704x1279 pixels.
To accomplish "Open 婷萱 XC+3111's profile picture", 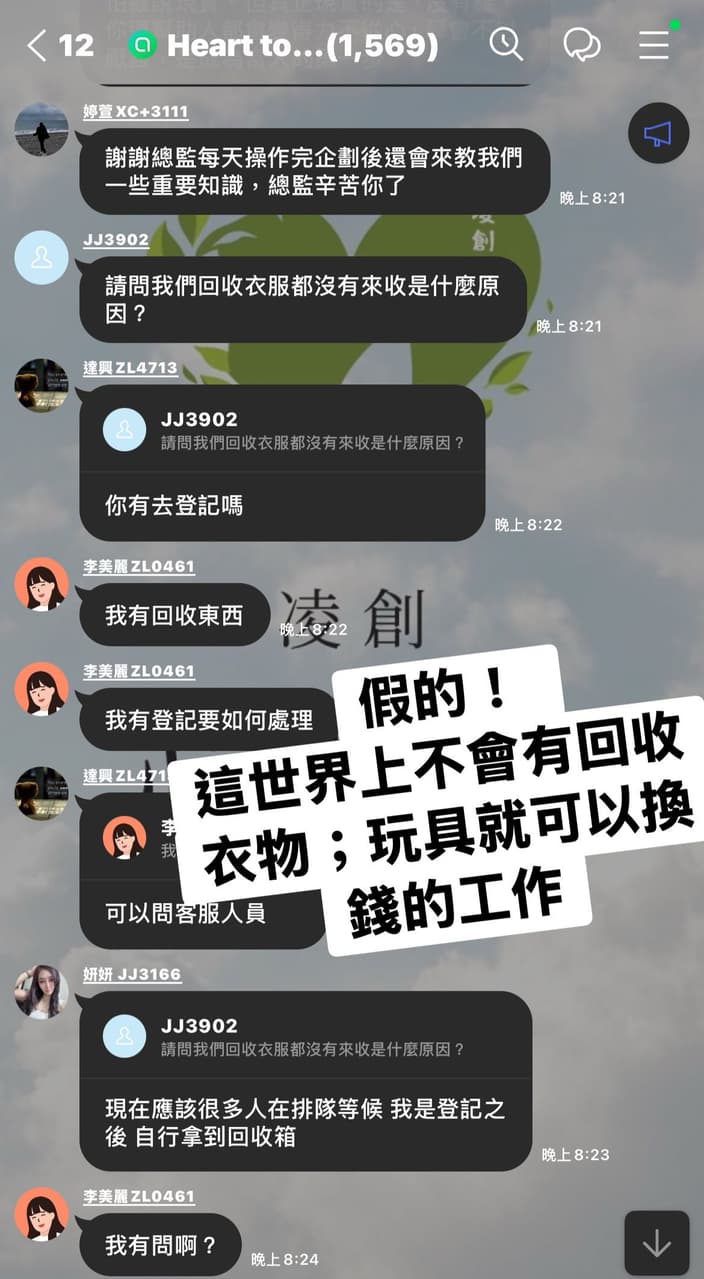I will point(41,129).
